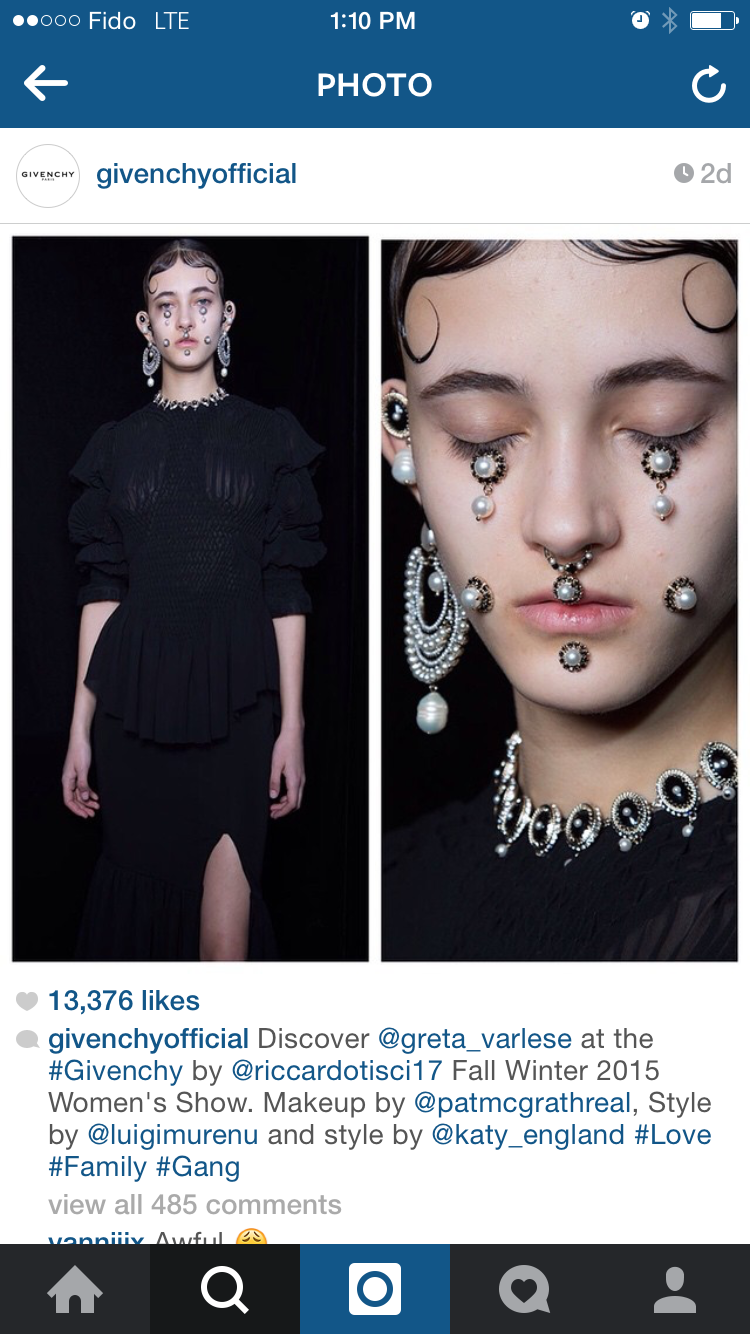Open the @luigimurenu mention
750x1334 pixels.
172,1135
